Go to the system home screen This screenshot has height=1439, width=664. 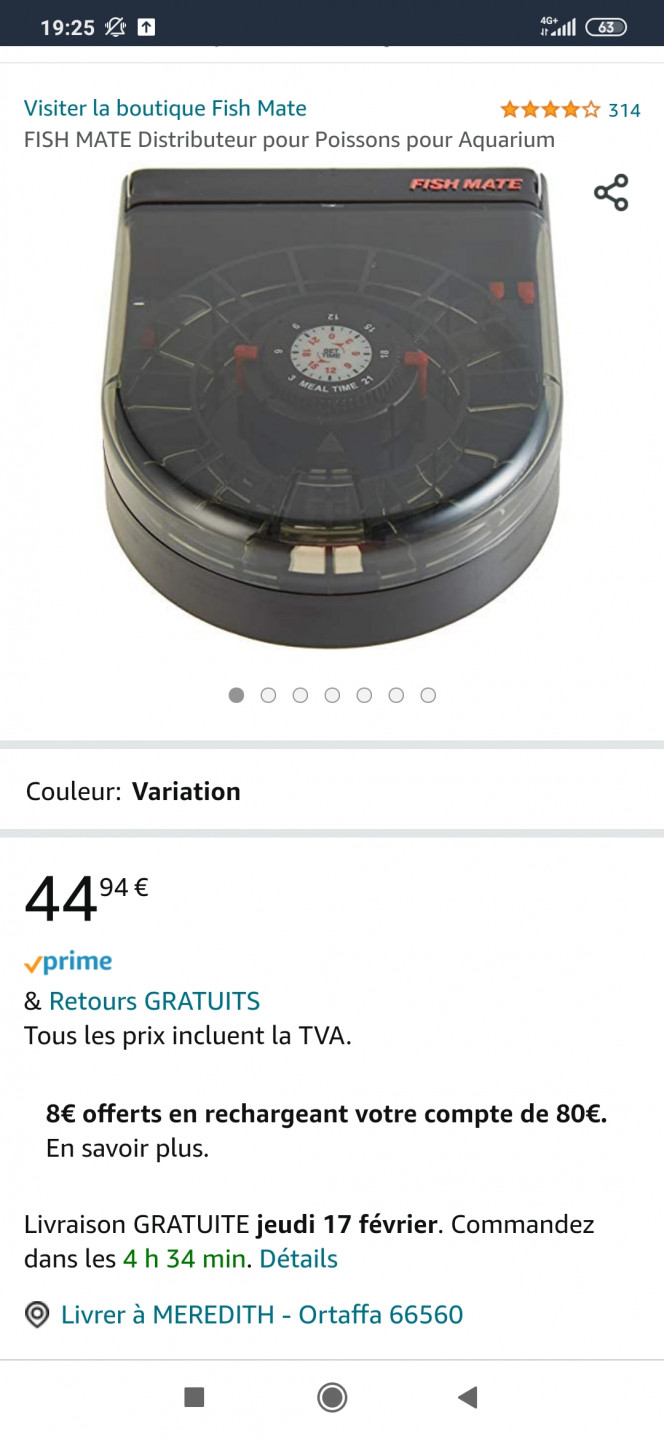coord(332,1397)
